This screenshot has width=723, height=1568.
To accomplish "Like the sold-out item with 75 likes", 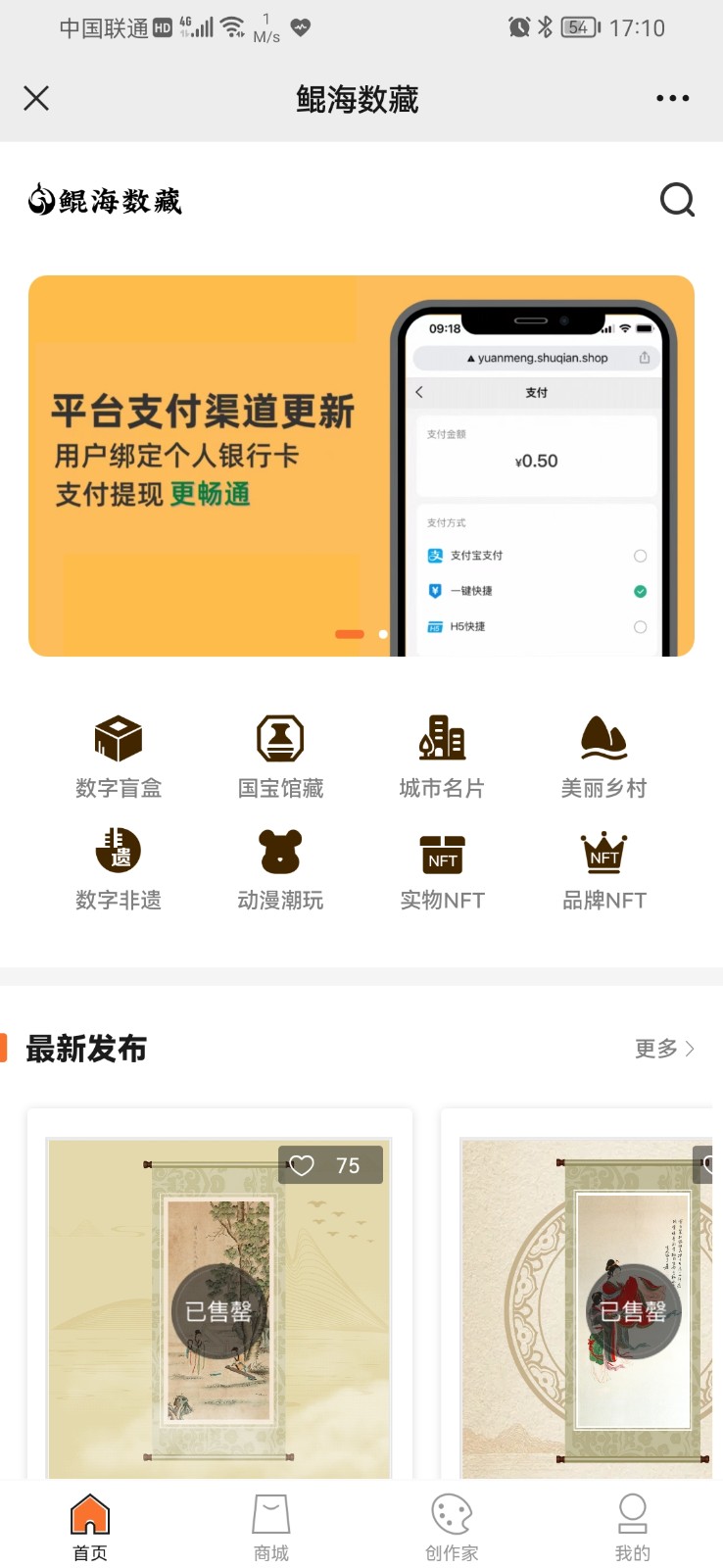I will click(303, 1165).
